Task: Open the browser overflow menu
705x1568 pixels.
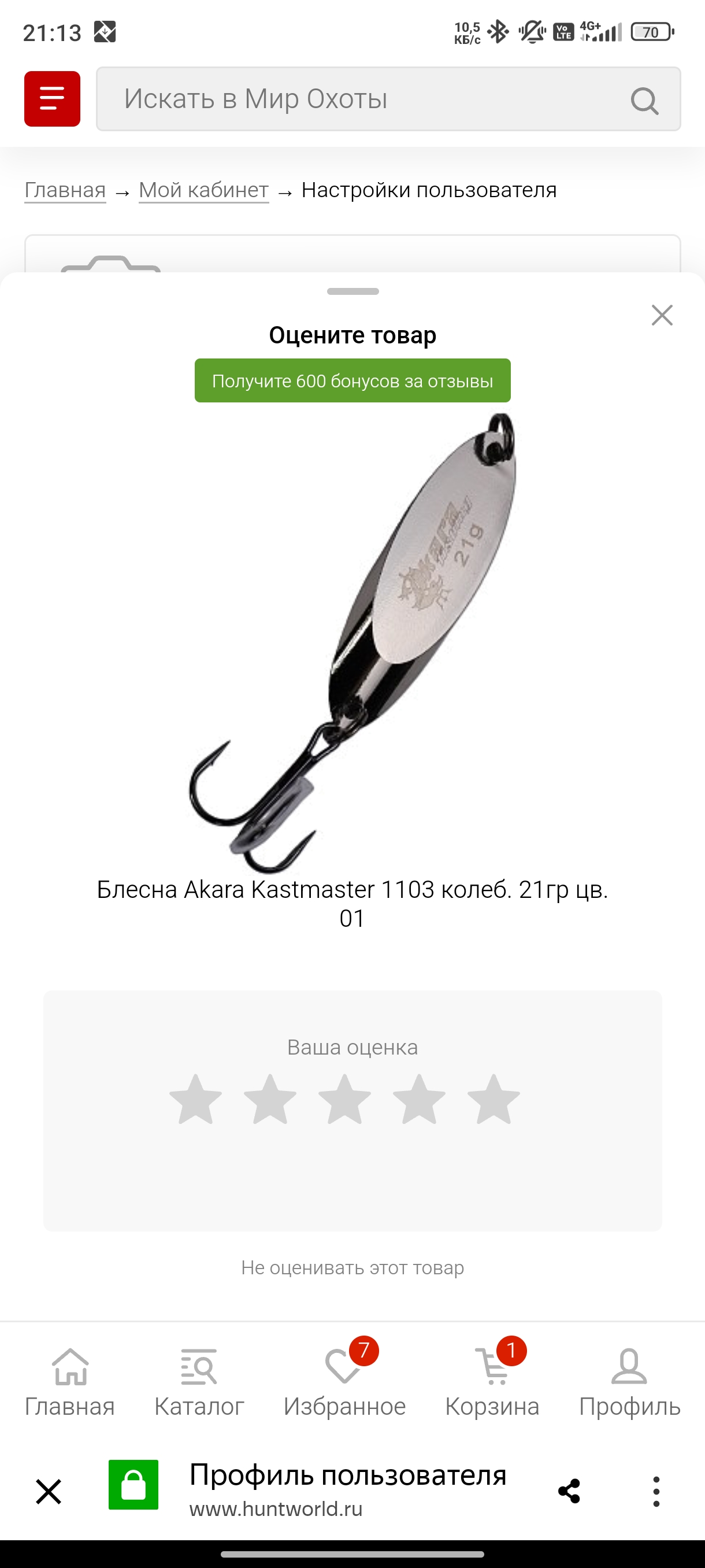Action: 656,1491
